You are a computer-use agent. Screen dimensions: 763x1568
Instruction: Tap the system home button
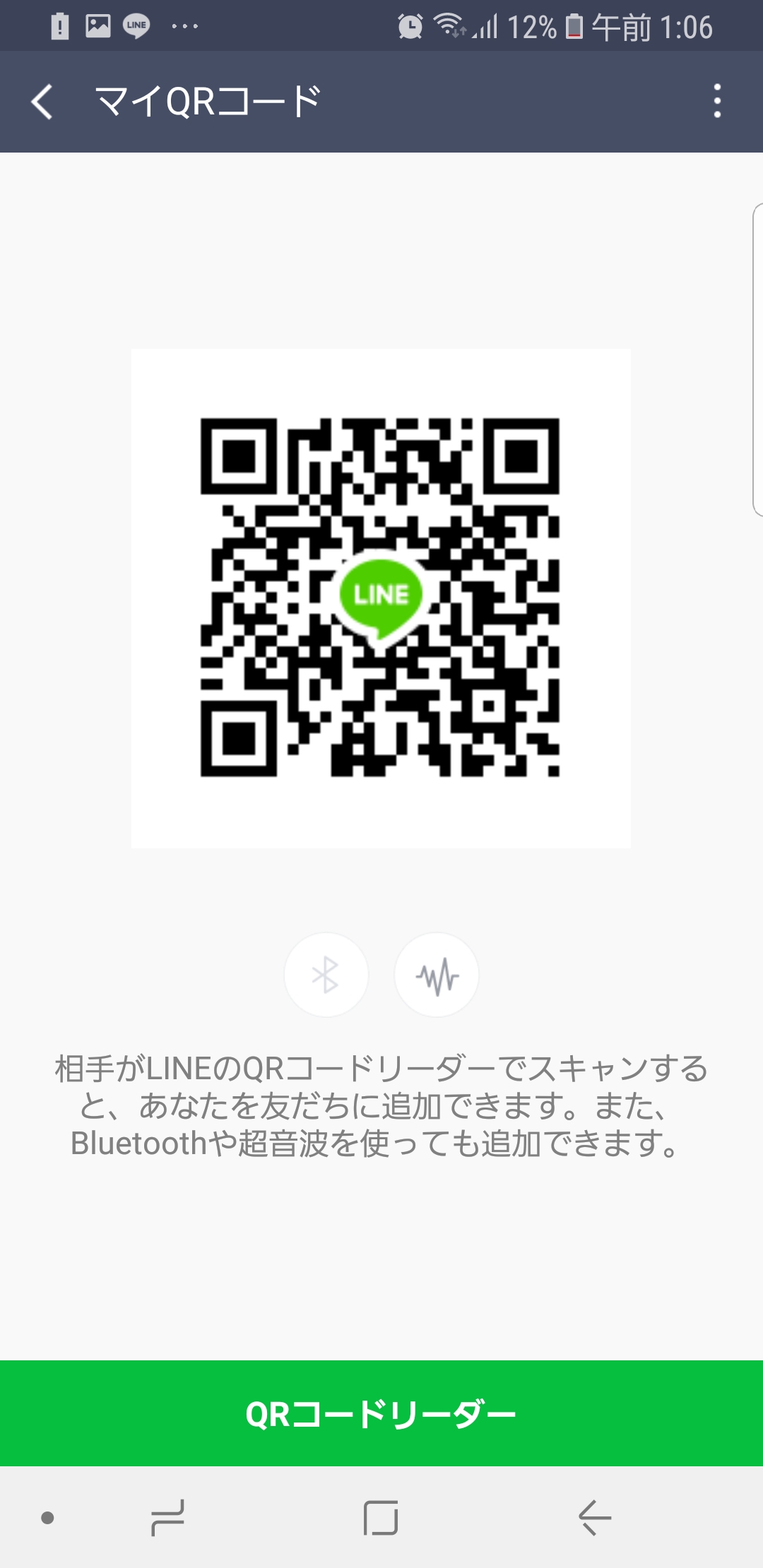click(381, 1517)
